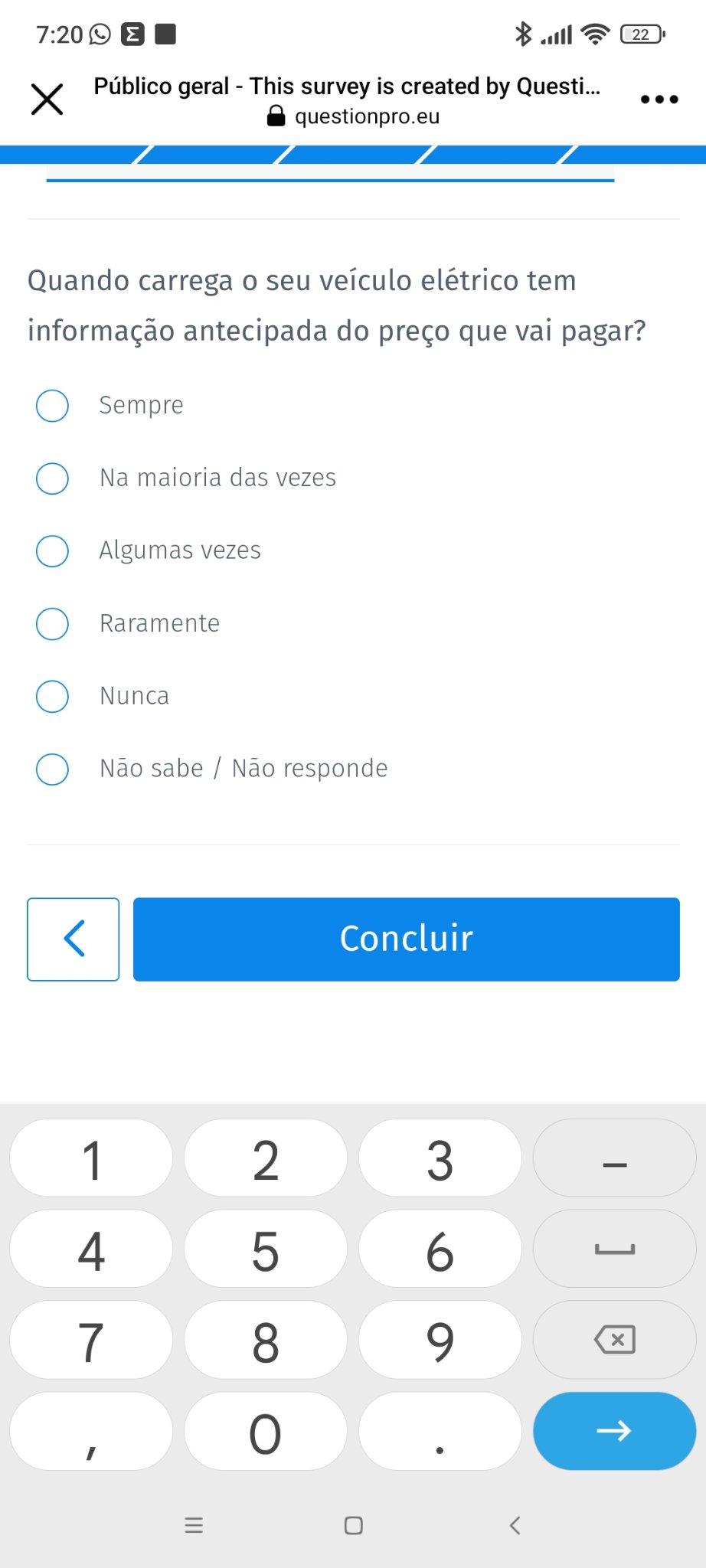
Task: Hit the backspace key on the keypad
Action: 614,1340
